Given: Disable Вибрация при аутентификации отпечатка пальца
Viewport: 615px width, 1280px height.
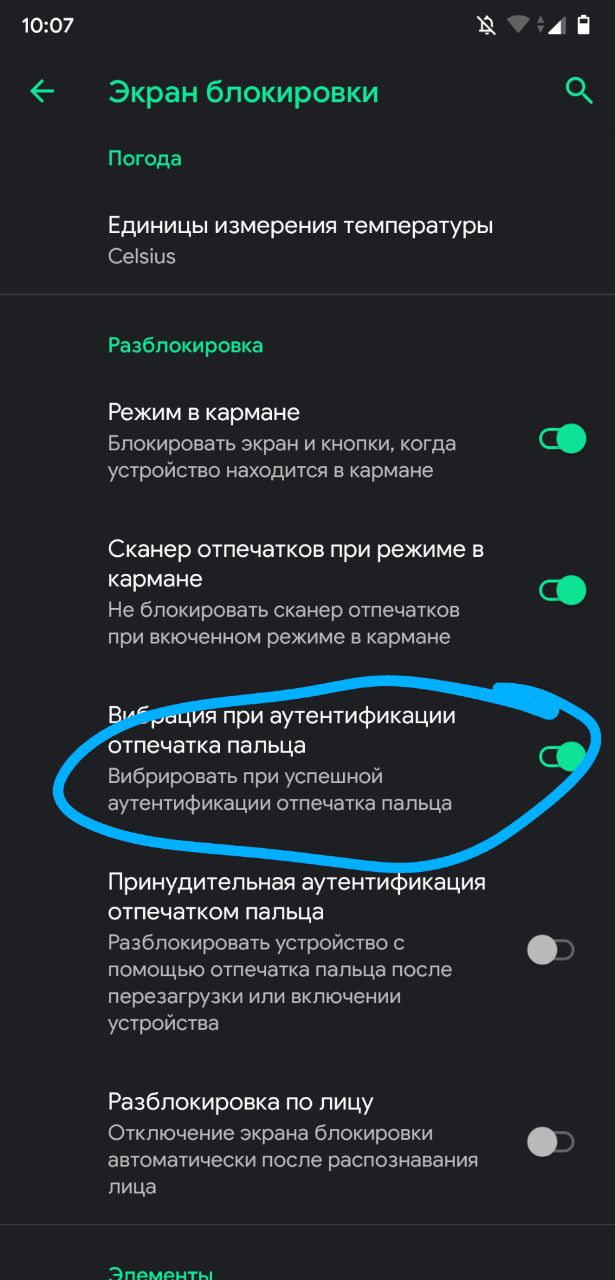Looking at the screenshot, I should coord(562,757).
